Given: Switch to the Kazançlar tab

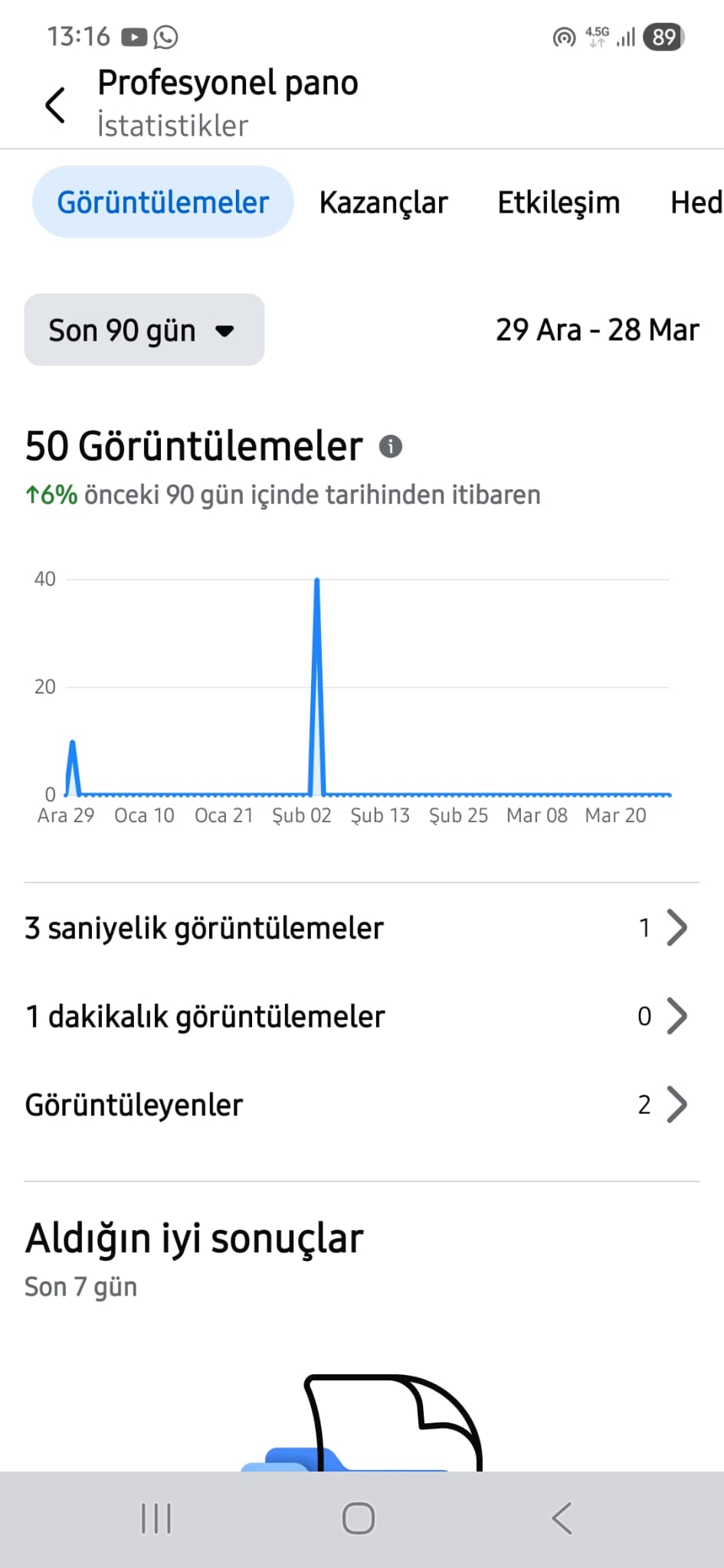Looking at the screenshot, I should coord(383,203).
